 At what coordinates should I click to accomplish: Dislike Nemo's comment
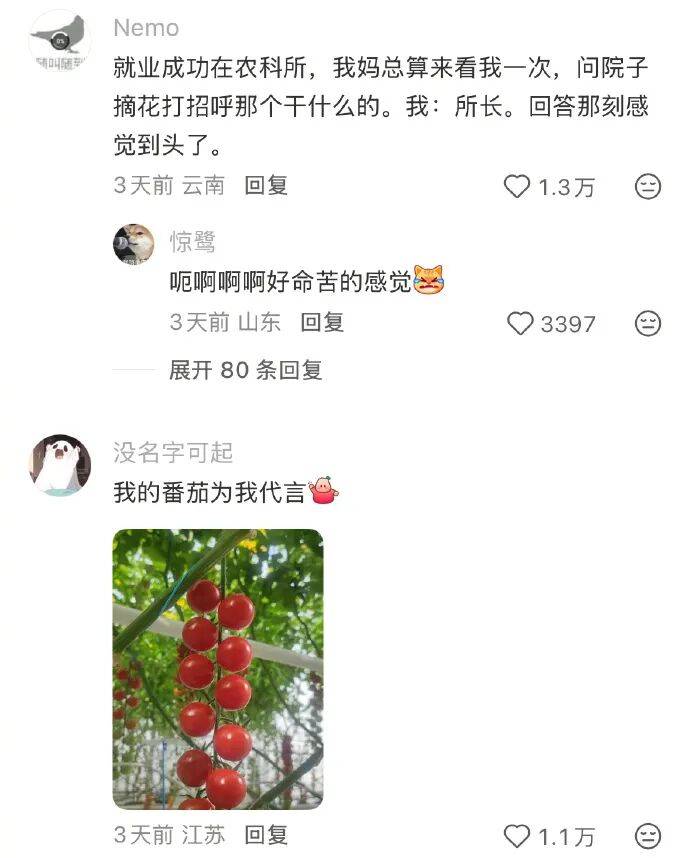click(648, 186)
